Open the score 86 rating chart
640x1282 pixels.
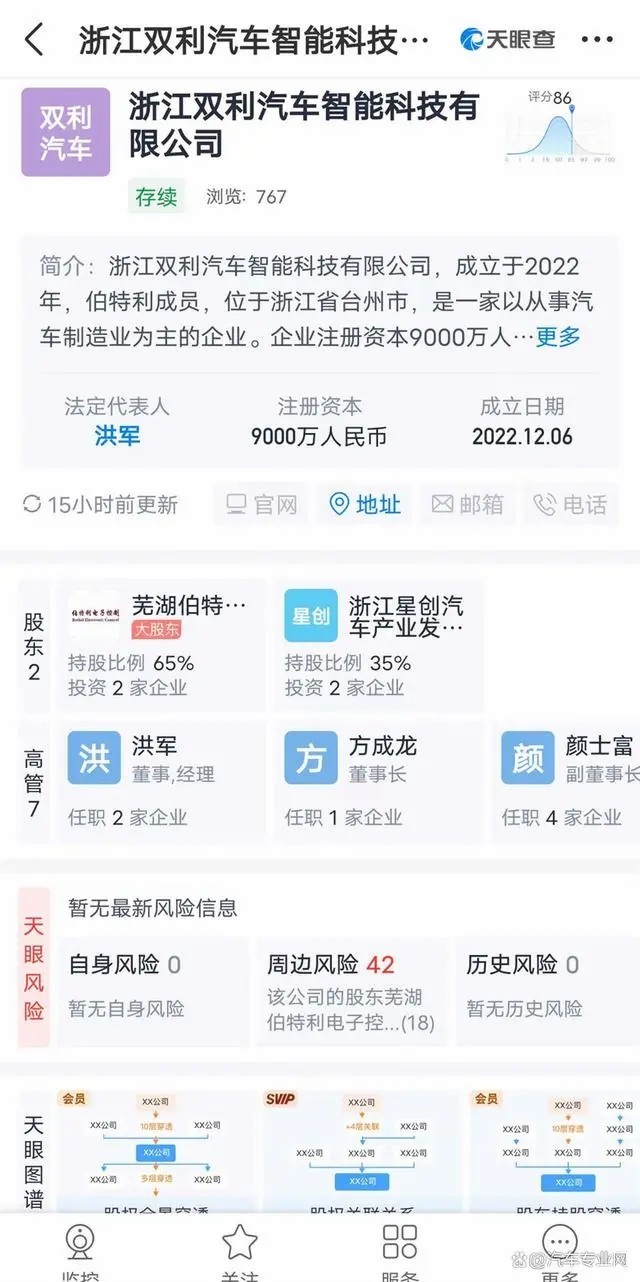click(x=558, y=128)
